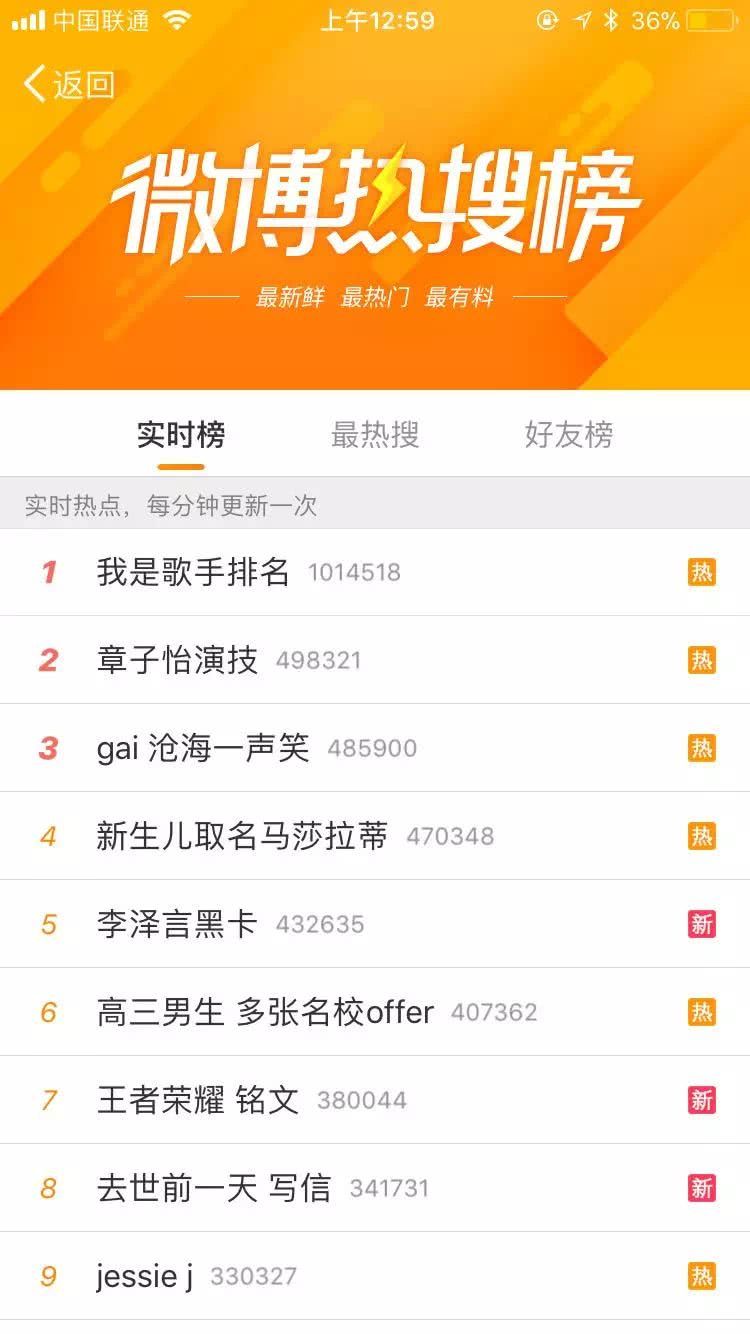View the jessie j hot search
Viewport: 750px width, 1334px height.
point(146,1276)
